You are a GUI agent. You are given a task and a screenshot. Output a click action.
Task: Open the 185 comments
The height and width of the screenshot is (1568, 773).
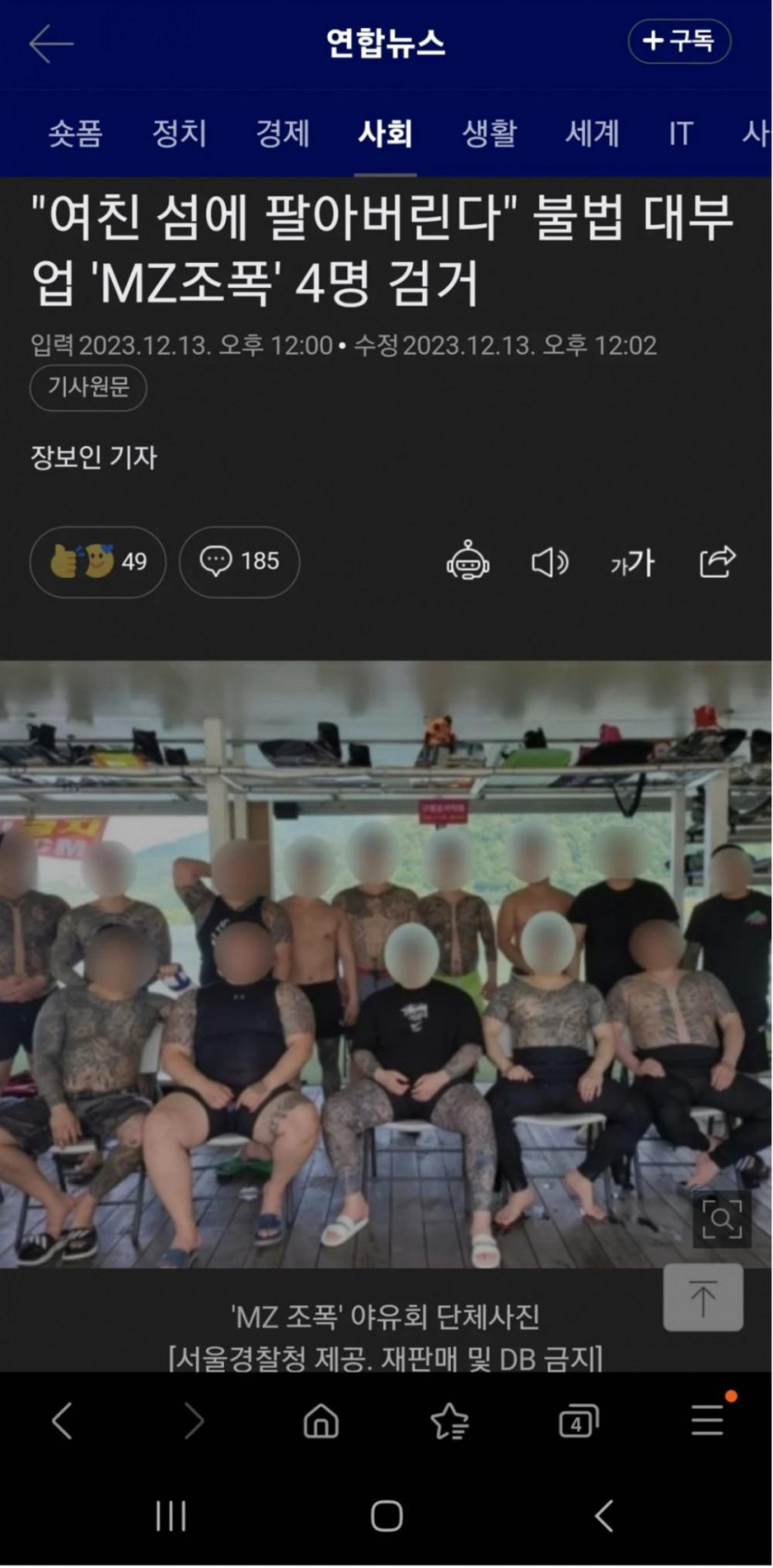click(x=239, y=561)
